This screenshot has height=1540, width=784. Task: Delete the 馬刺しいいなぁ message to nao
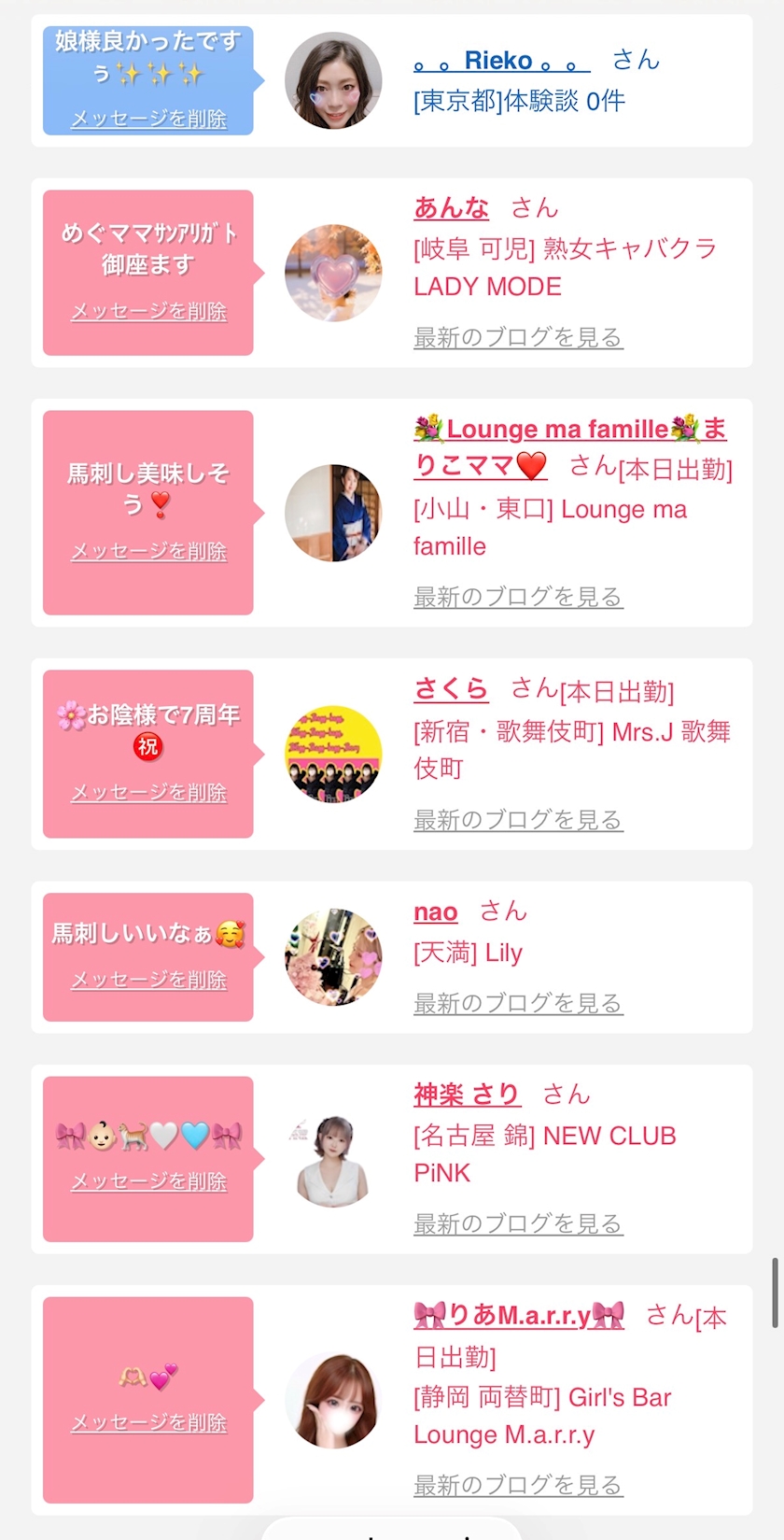[148, 979]
